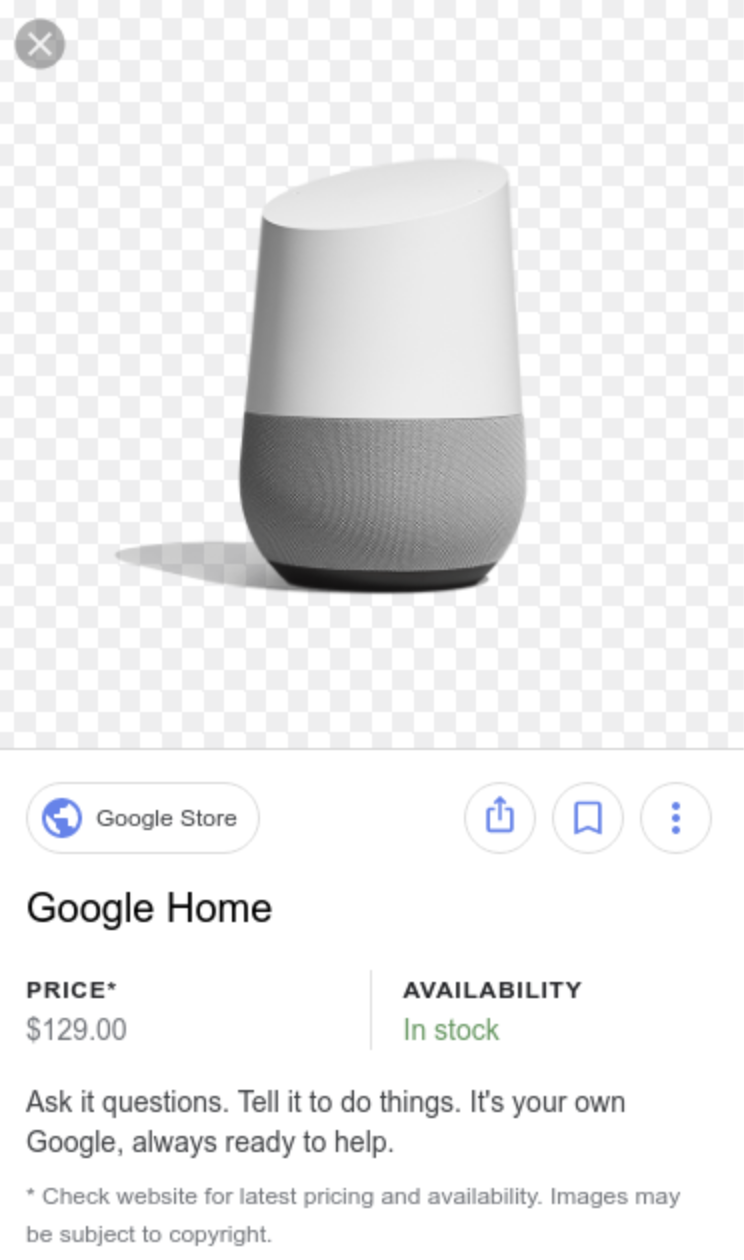
Task: Open the Google Home title link
Action: tap(149, 908)
